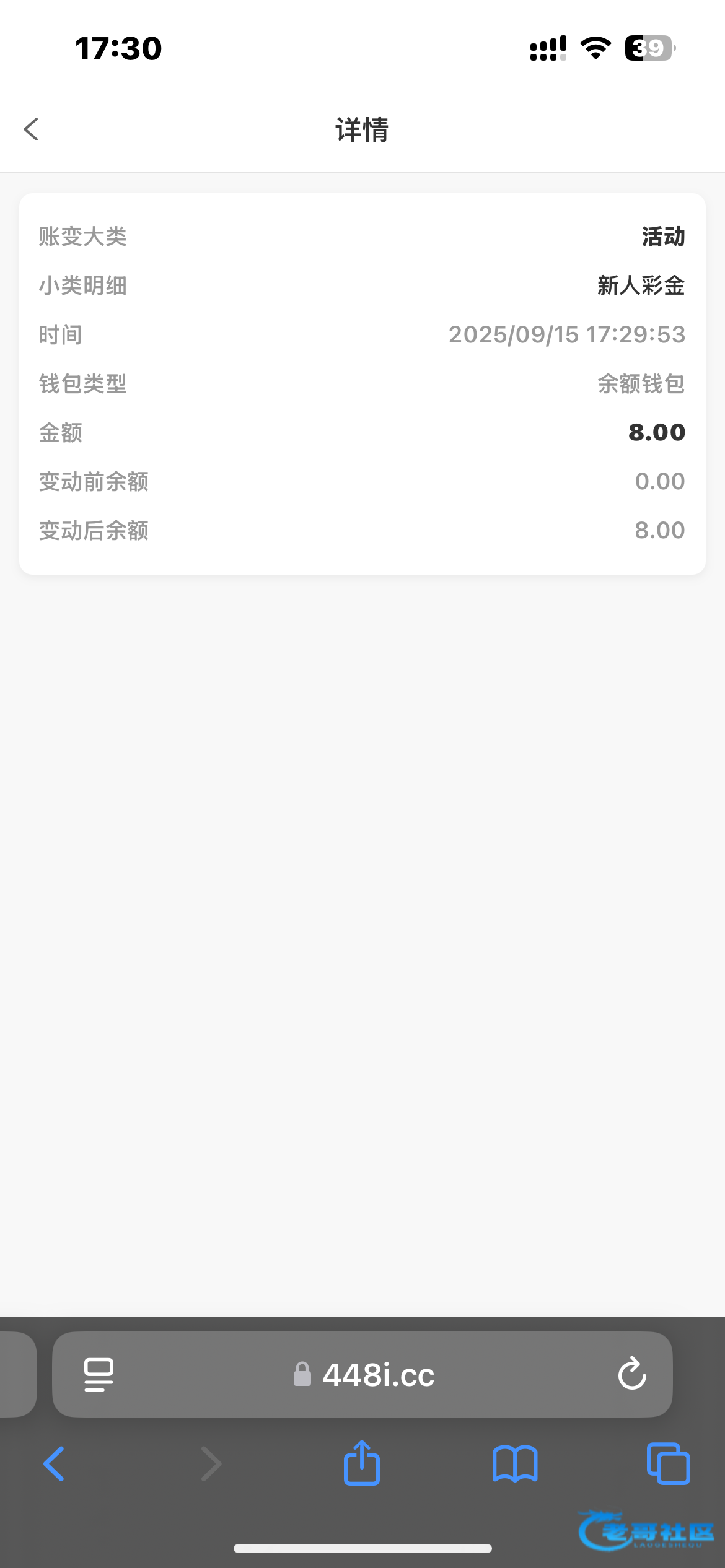Reload the current web page
The width and height of the screenshot is (725, 1568).
631,1374
